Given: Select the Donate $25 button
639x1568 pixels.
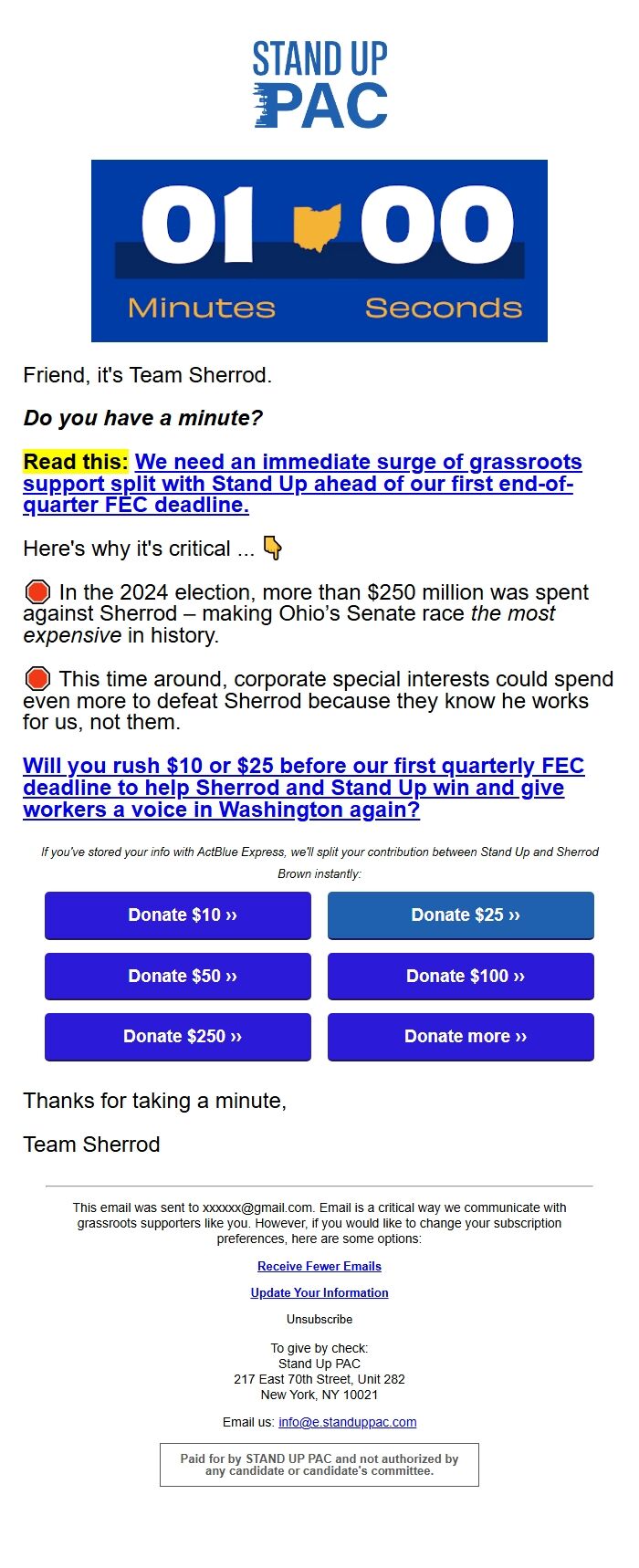Looking at the screenshot, I should 461,915.
